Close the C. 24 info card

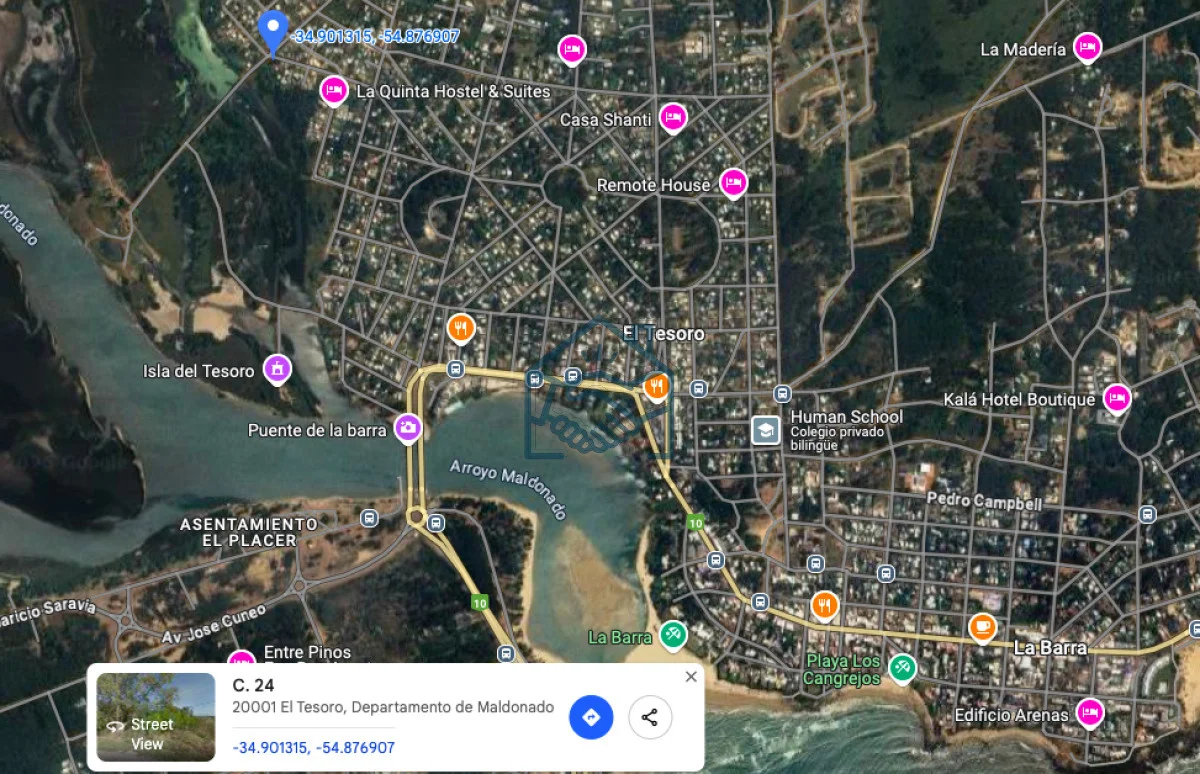tap(690, 677)
